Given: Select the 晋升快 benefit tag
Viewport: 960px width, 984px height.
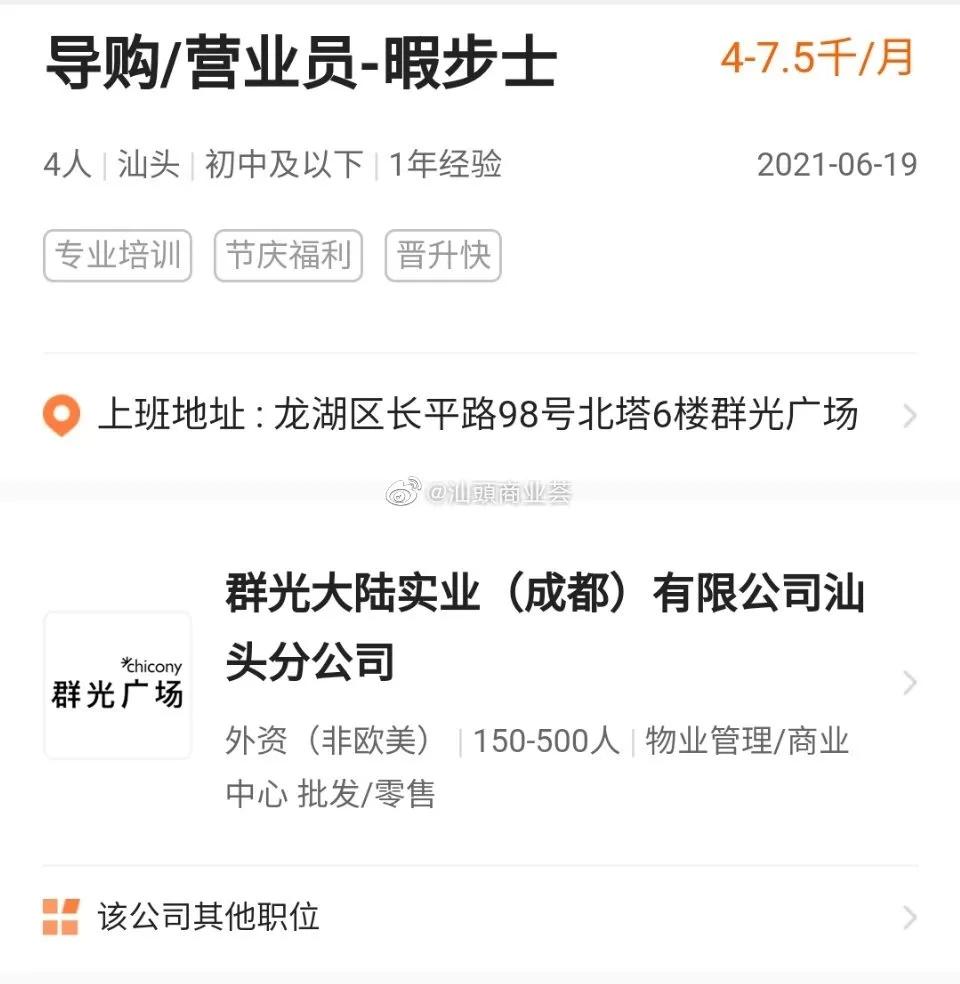Looking at the screenshot, I should 443,256.
